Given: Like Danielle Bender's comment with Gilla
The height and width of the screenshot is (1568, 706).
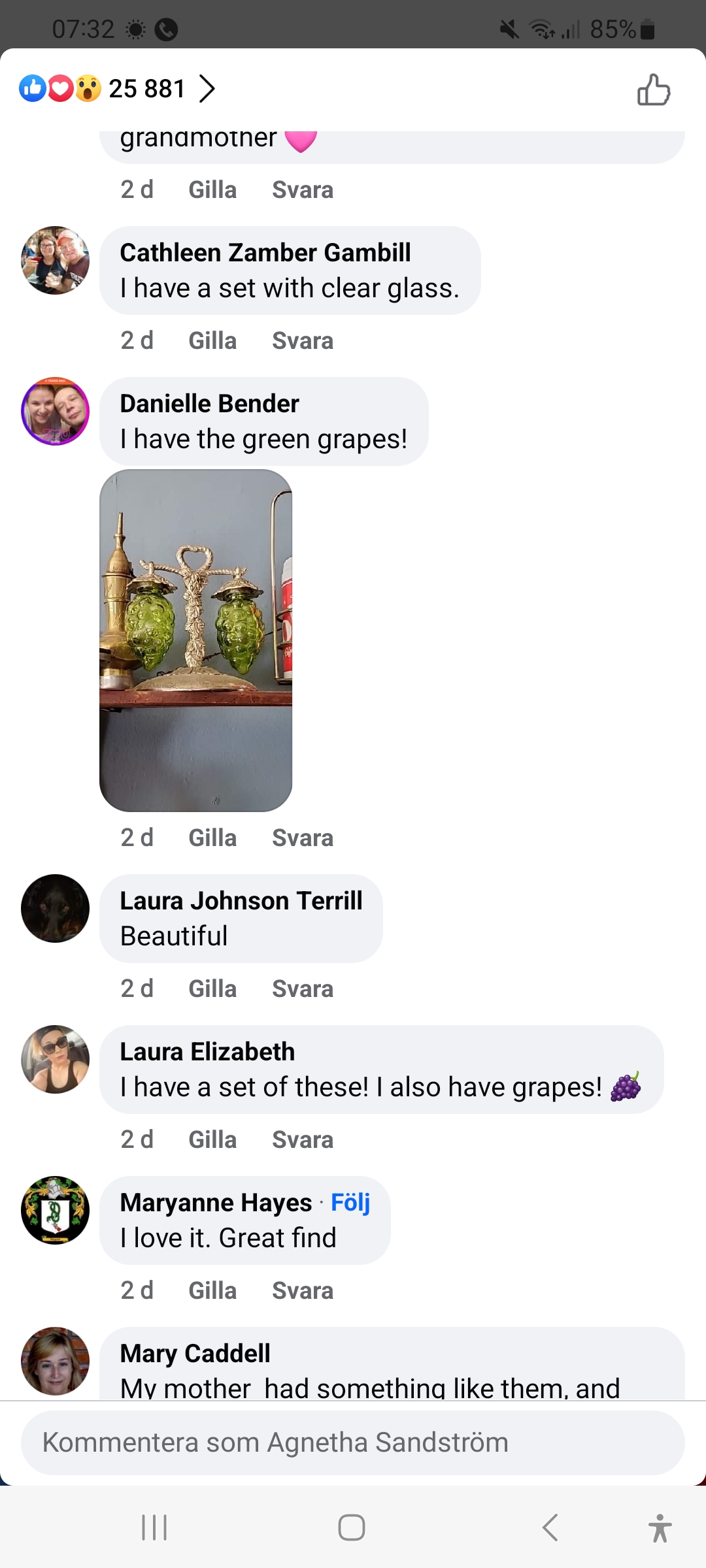Looking at the screenshot, I should tap(212, 838).
